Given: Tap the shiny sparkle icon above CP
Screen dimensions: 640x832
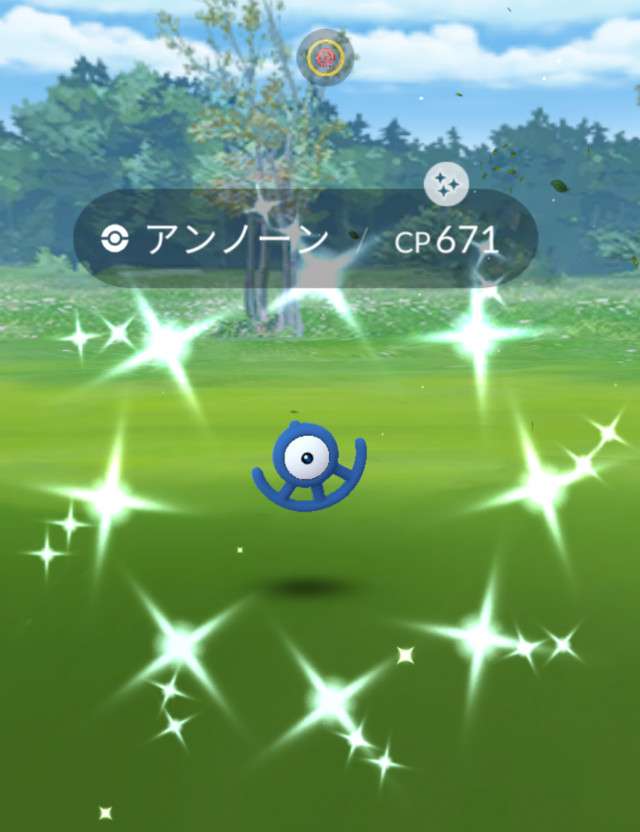Looking at the screenshot, I should [x=446, y=186].
